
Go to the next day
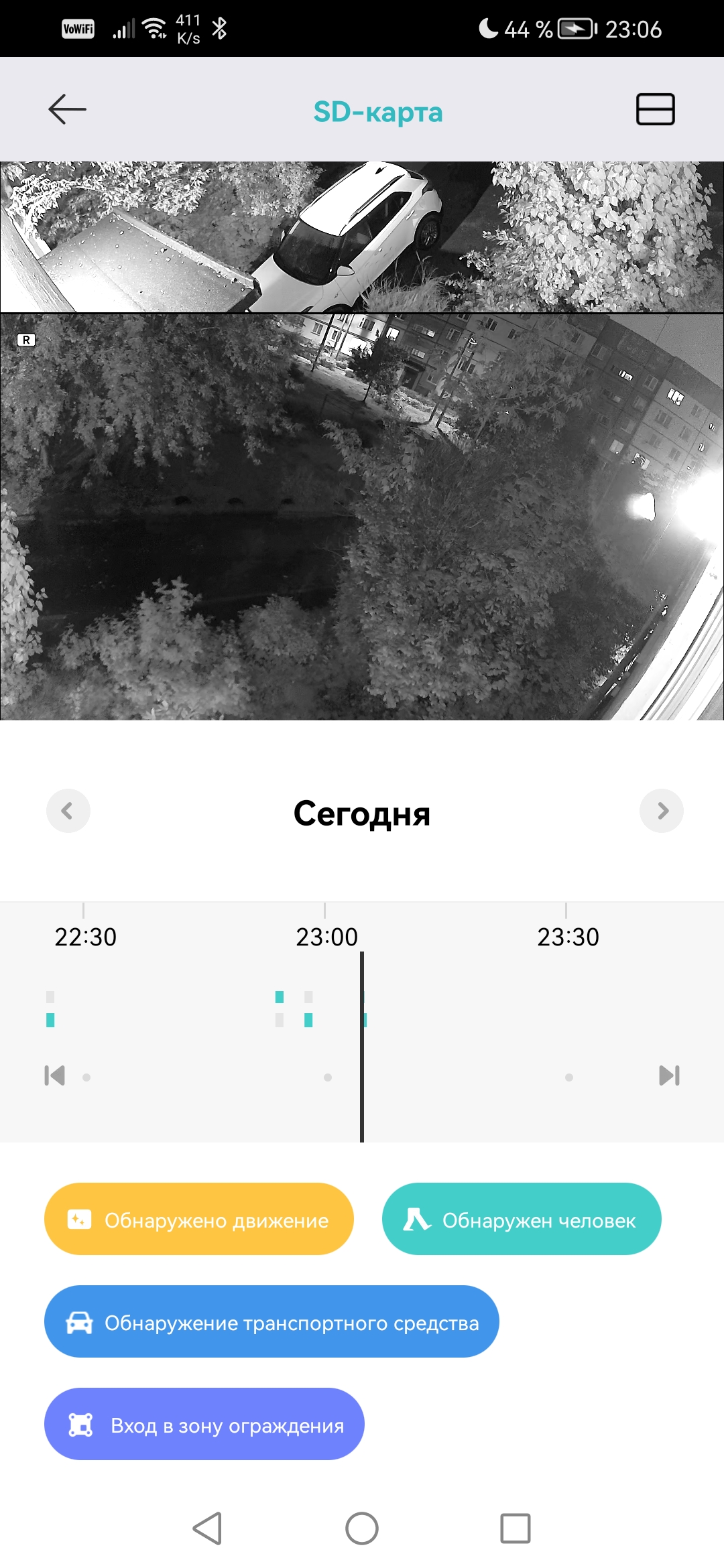point(662,811)
